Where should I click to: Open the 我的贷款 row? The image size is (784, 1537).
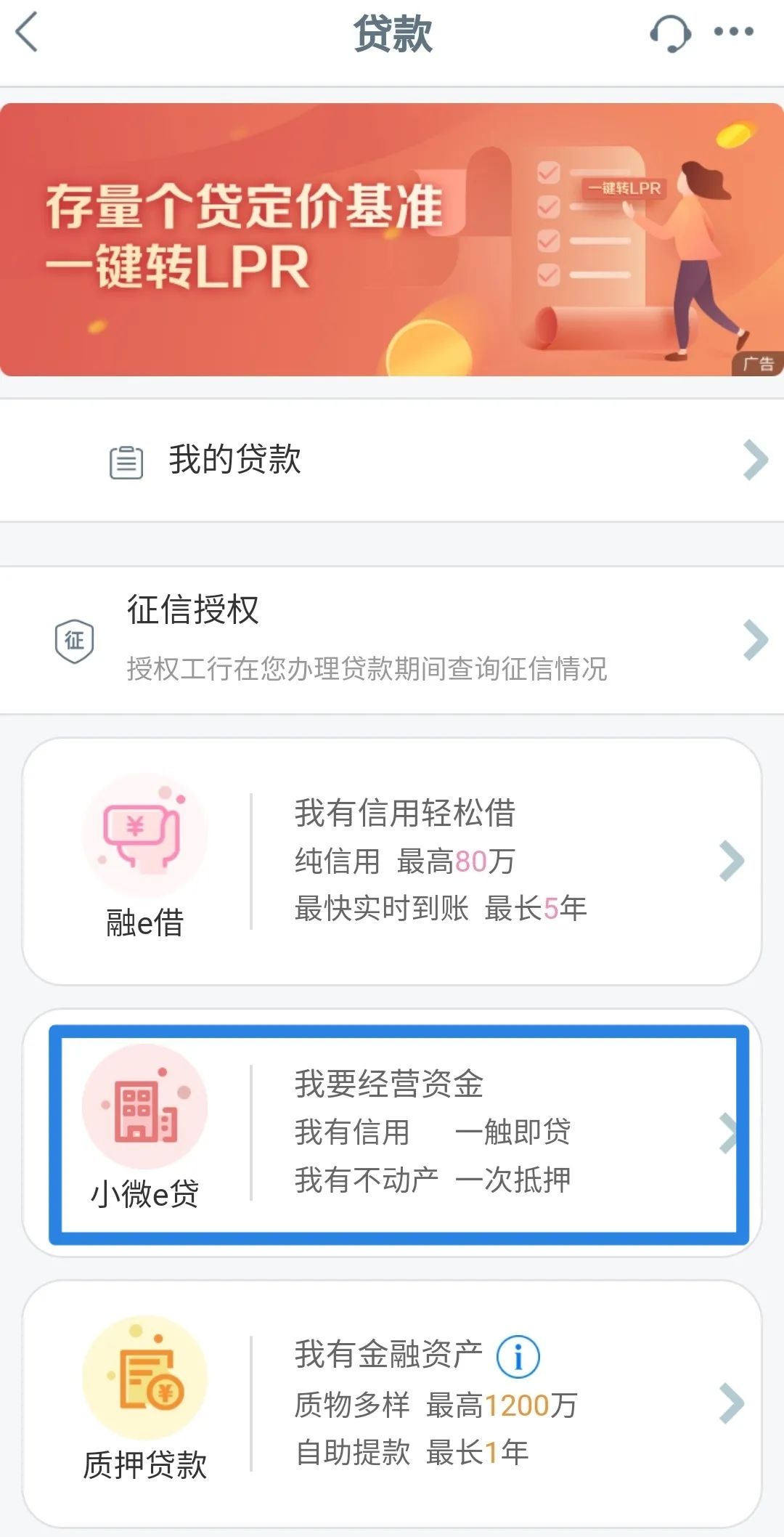(392, 460)
